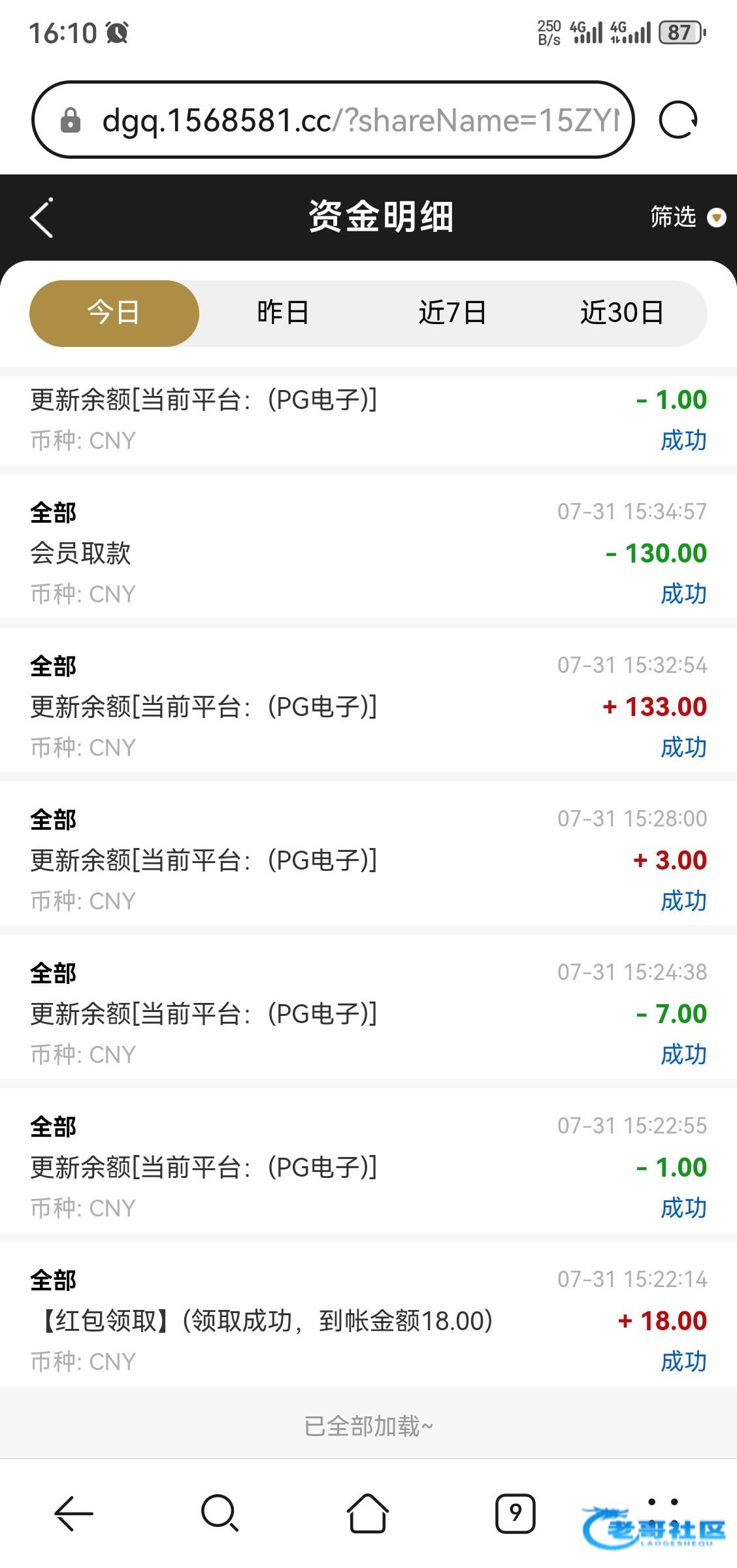Switch to the 近30日 tab
This screenshot has height=1568, width=737.
pyautogui.click(x=621, y=313)
